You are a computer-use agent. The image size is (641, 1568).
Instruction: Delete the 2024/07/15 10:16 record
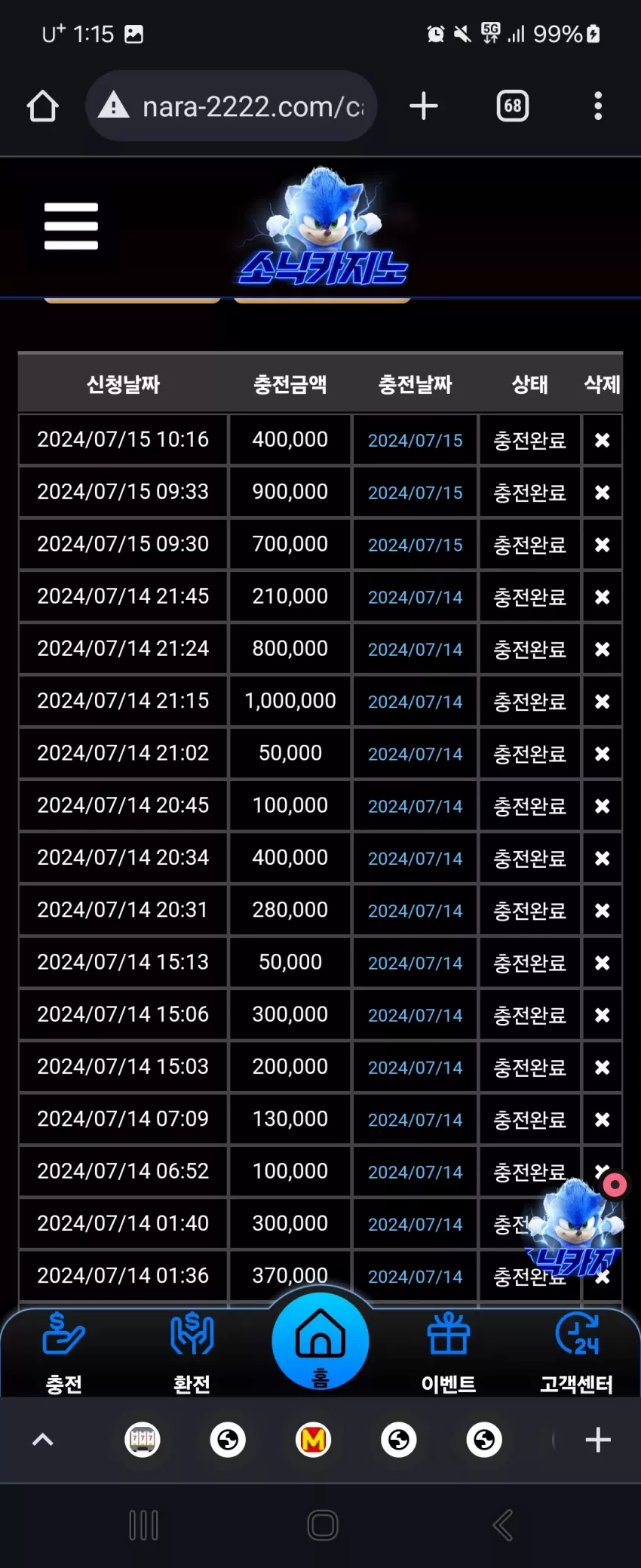point(602,440)
